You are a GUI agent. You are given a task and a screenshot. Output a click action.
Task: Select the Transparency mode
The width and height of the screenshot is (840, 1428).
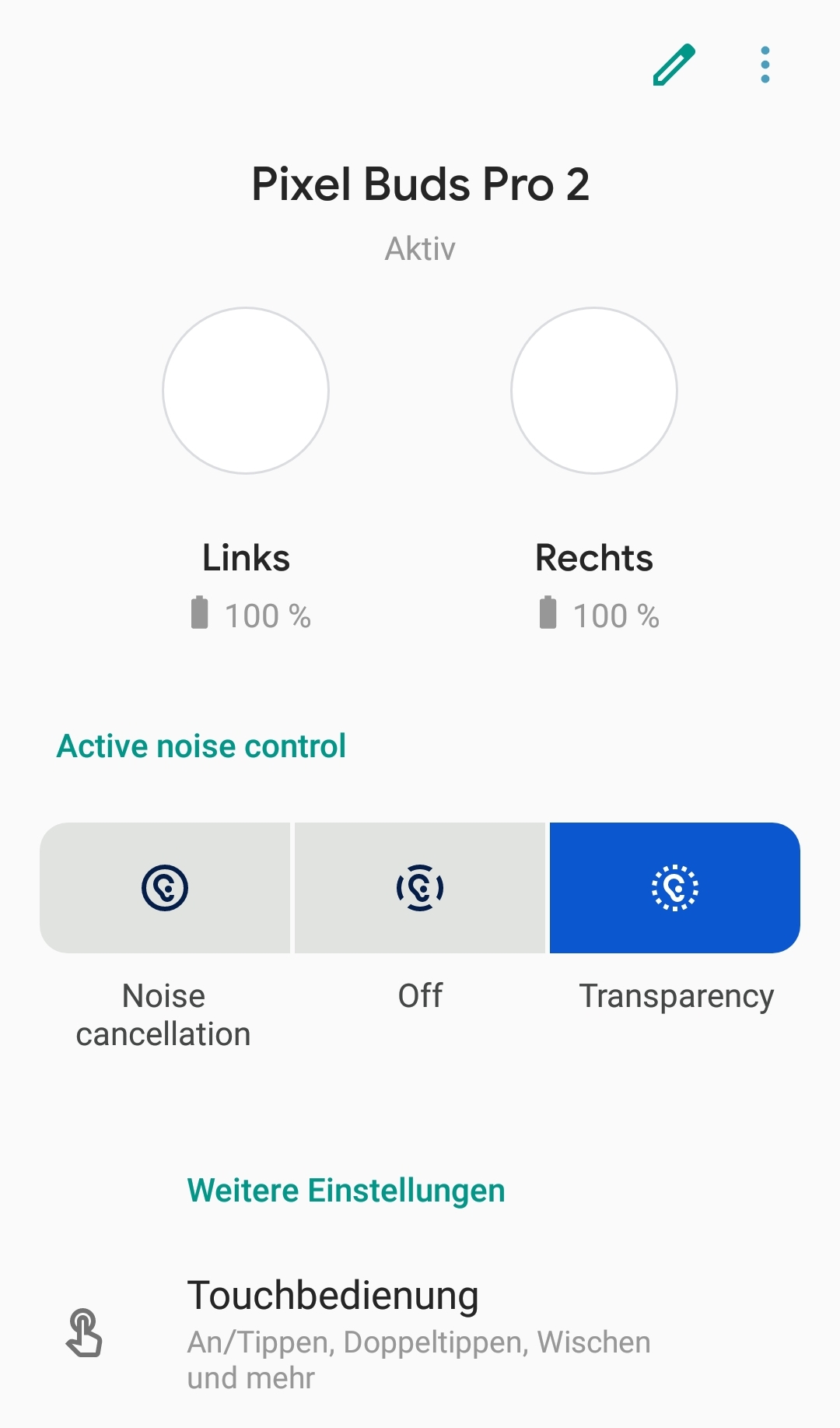pos(674,888)
